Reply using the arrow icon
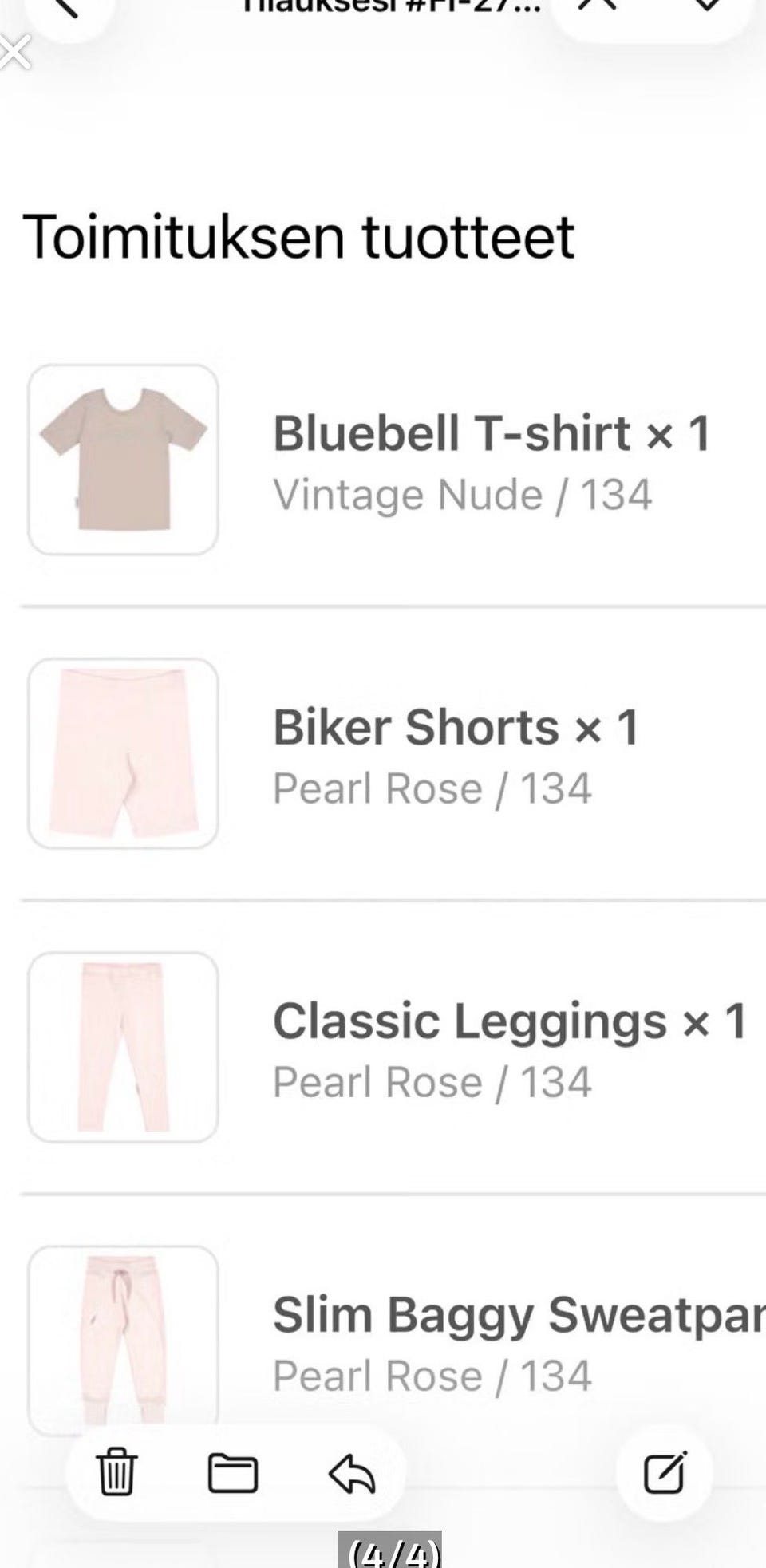 tap(352, 1474)
